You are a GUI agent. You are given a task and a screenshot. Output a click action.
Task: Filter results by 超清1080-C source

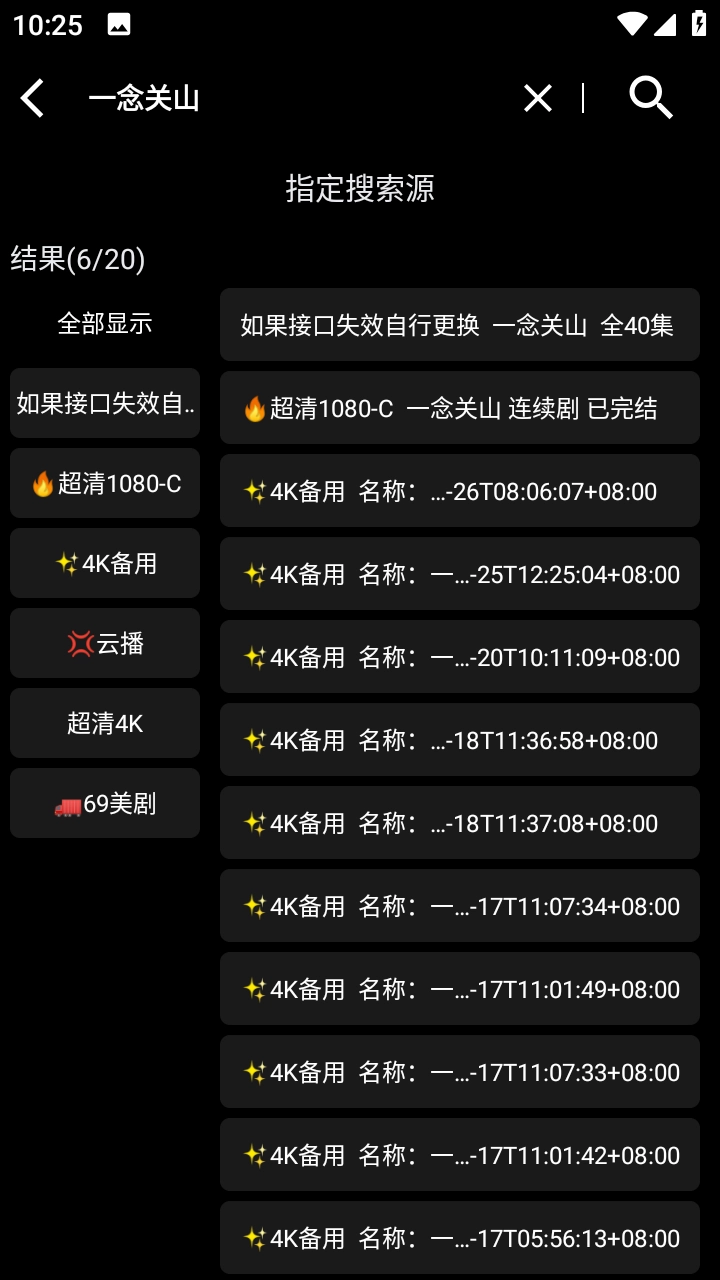(x=105, y=483)
